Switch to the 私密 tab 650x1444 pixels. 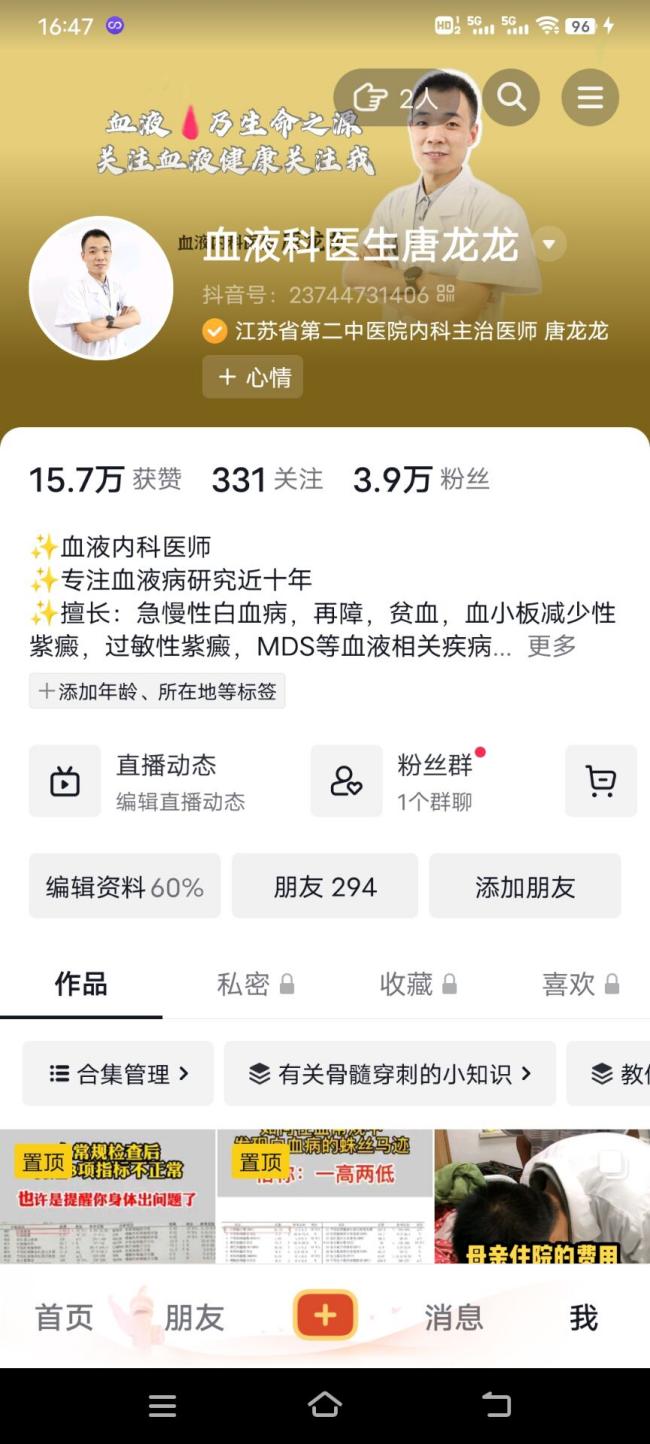click(255, 984)
